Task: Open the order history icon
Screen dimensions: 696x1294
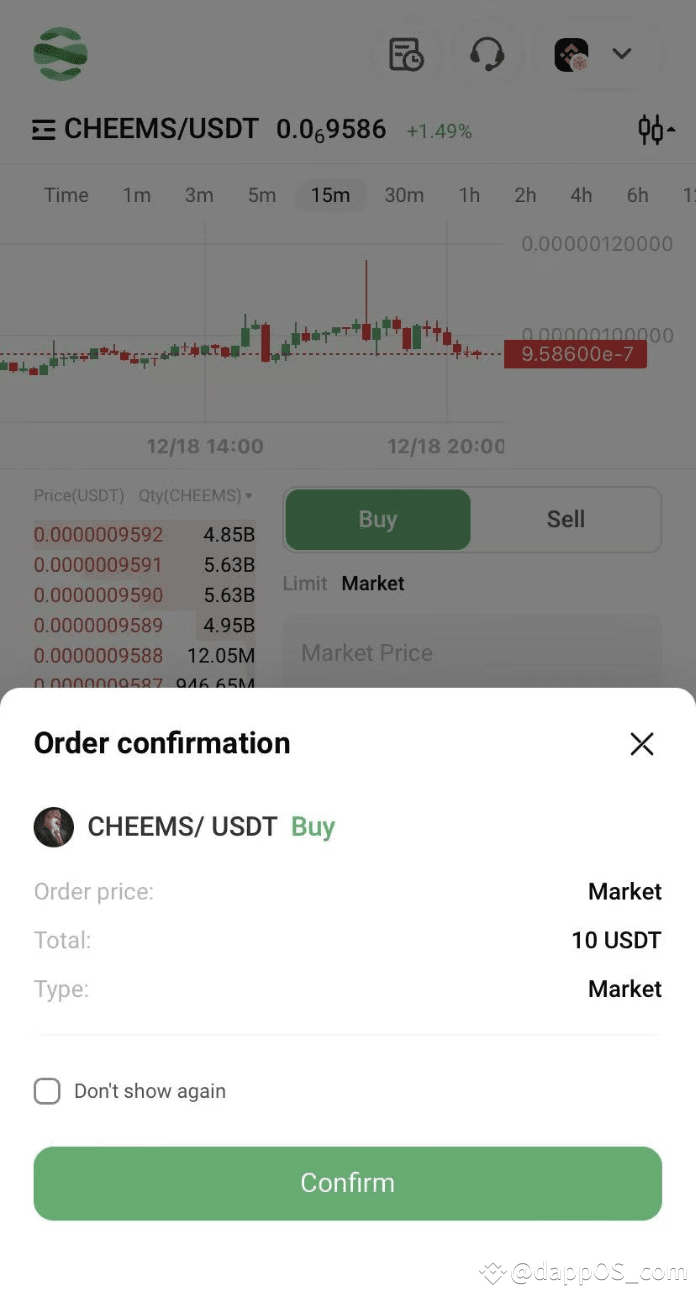Action: (406, 54)
